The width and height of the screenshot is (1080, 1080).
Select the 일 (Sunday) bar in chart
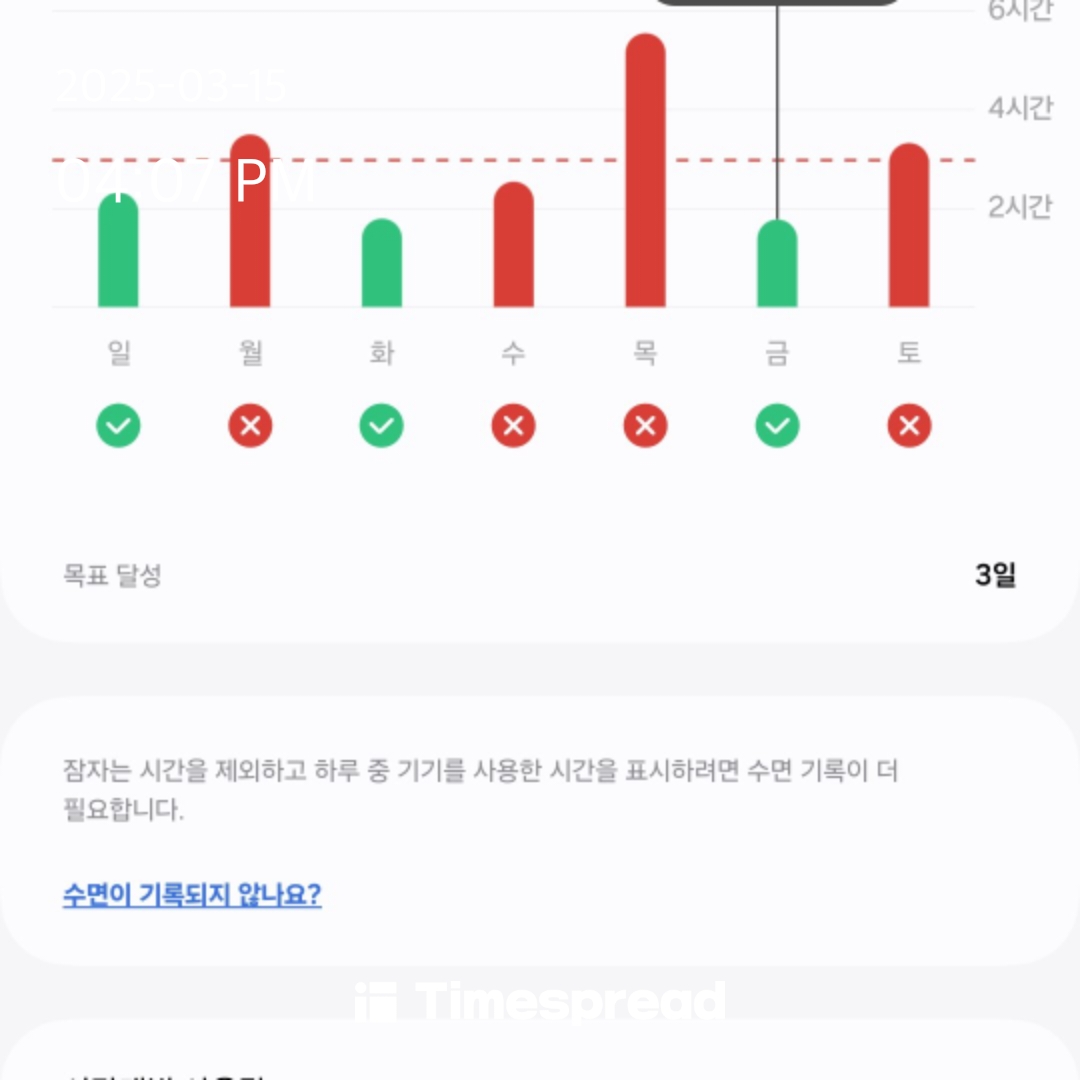point(118,249)
